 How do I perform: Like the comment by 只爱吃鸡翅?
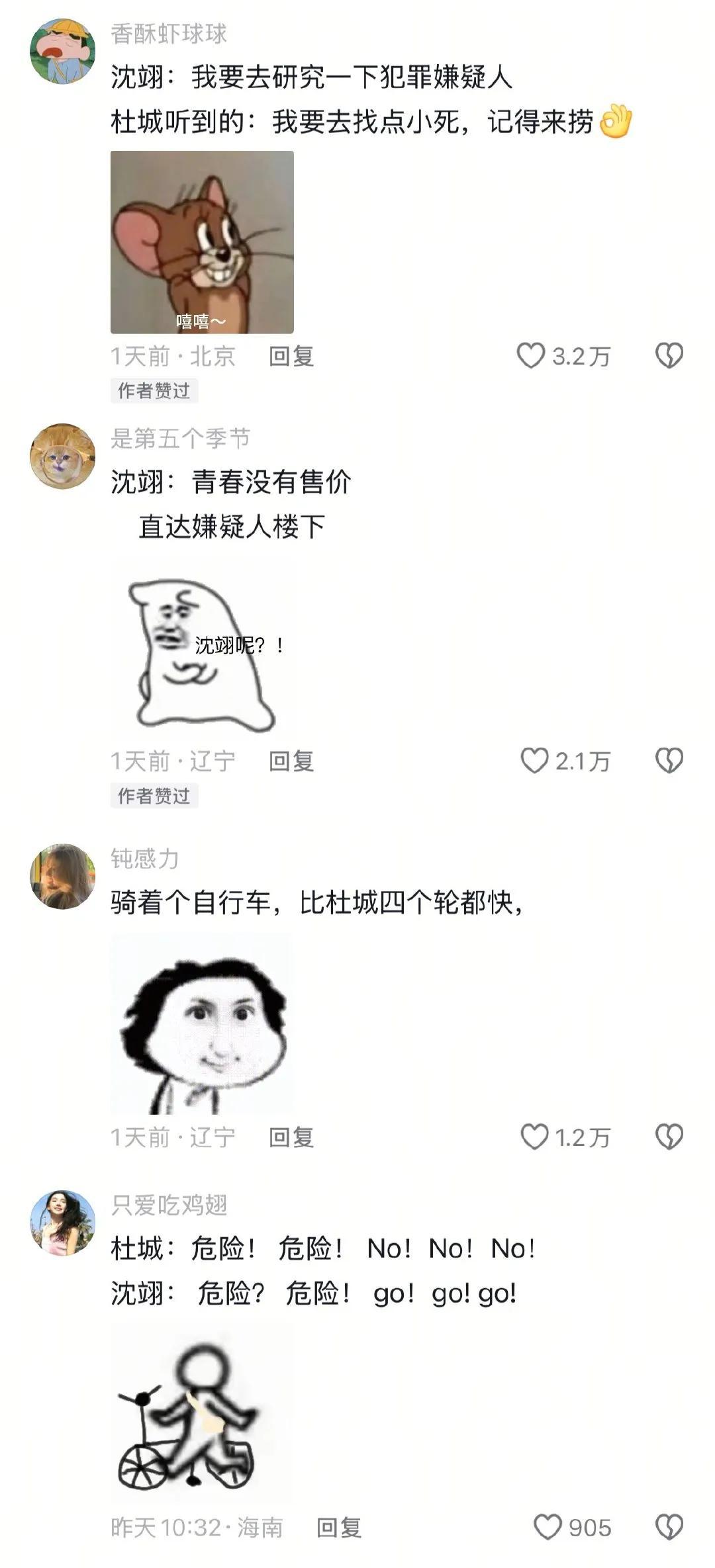pos(548,1527)
